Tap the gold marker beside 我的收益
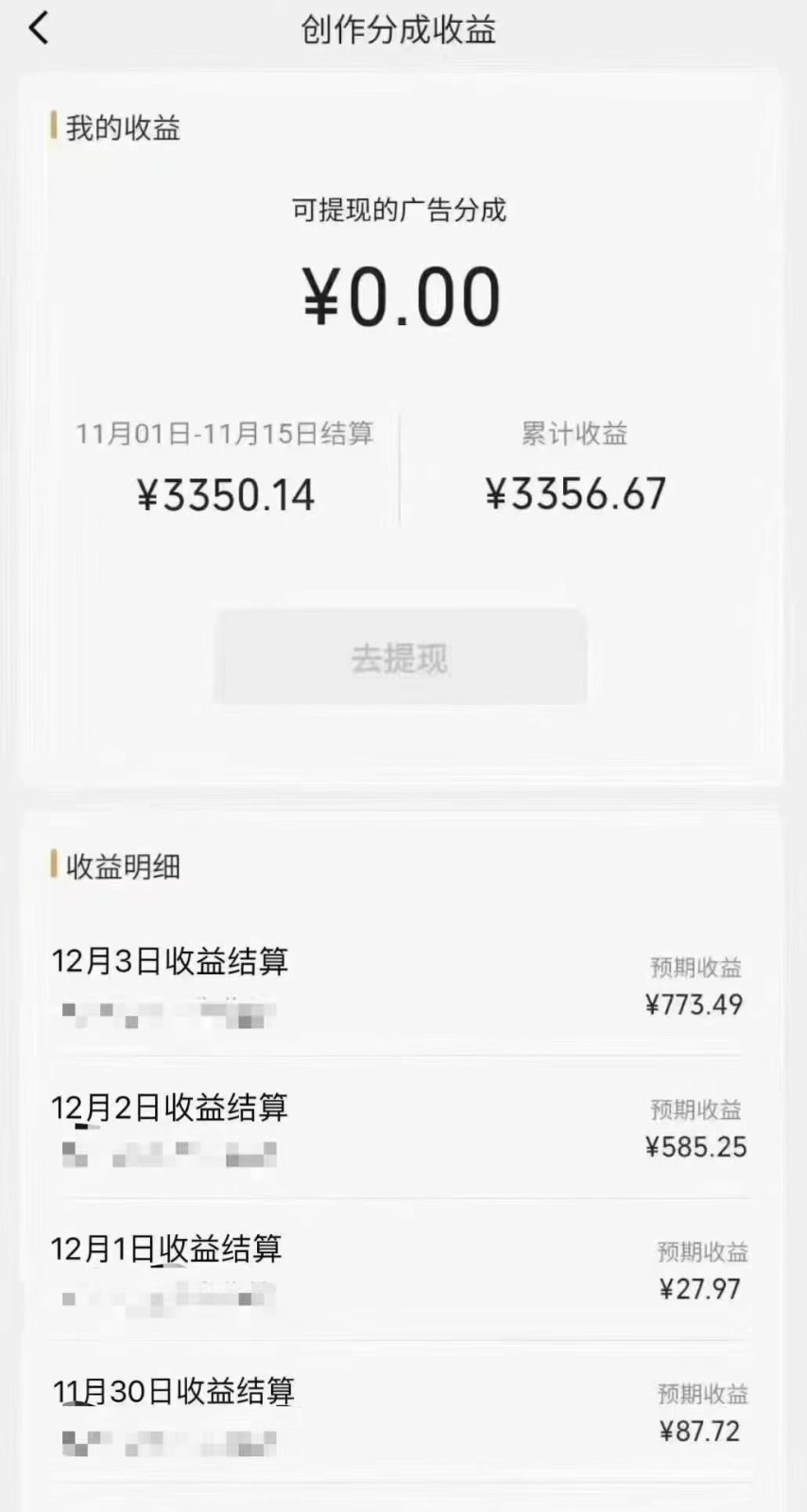The height and width of the screenshot is (1512, 807). [54, 126]
